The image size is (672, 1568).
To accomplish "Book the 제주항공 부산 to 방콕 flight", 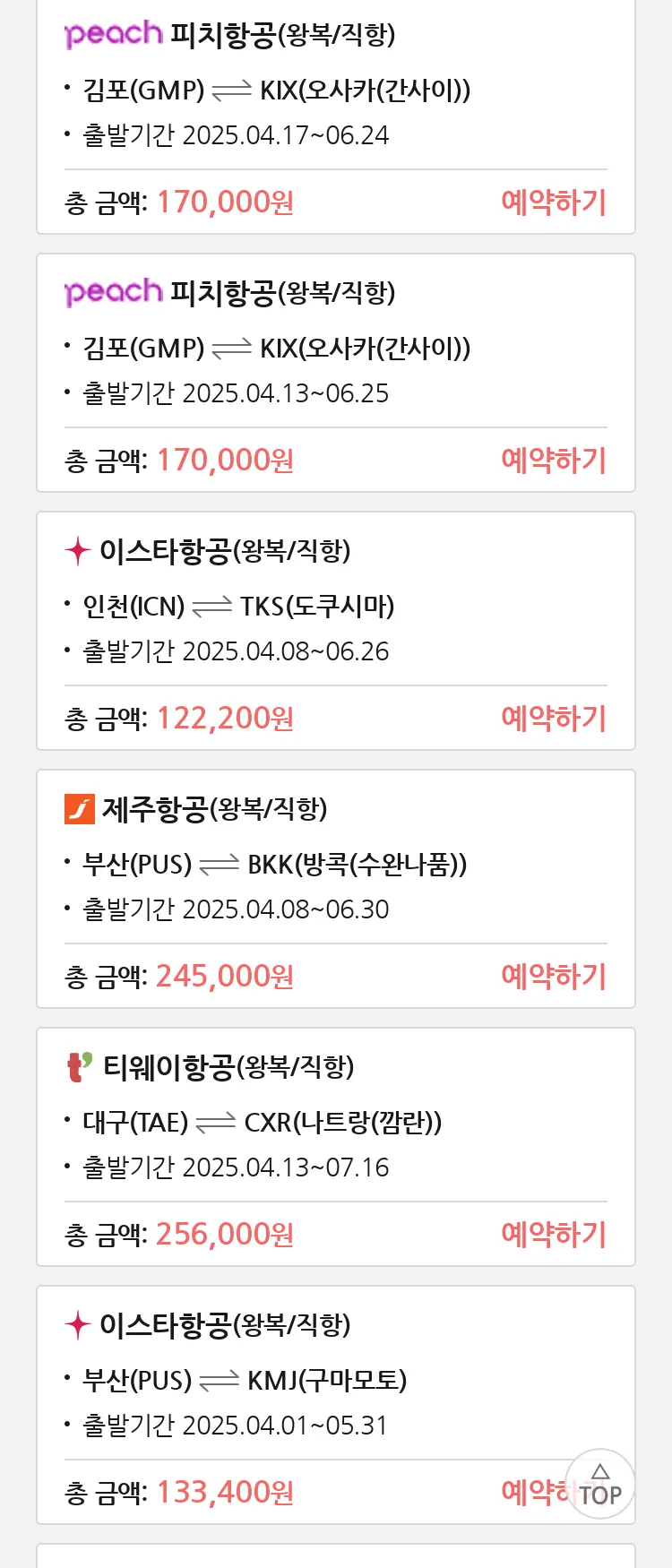I will click(x=553, y=977).
